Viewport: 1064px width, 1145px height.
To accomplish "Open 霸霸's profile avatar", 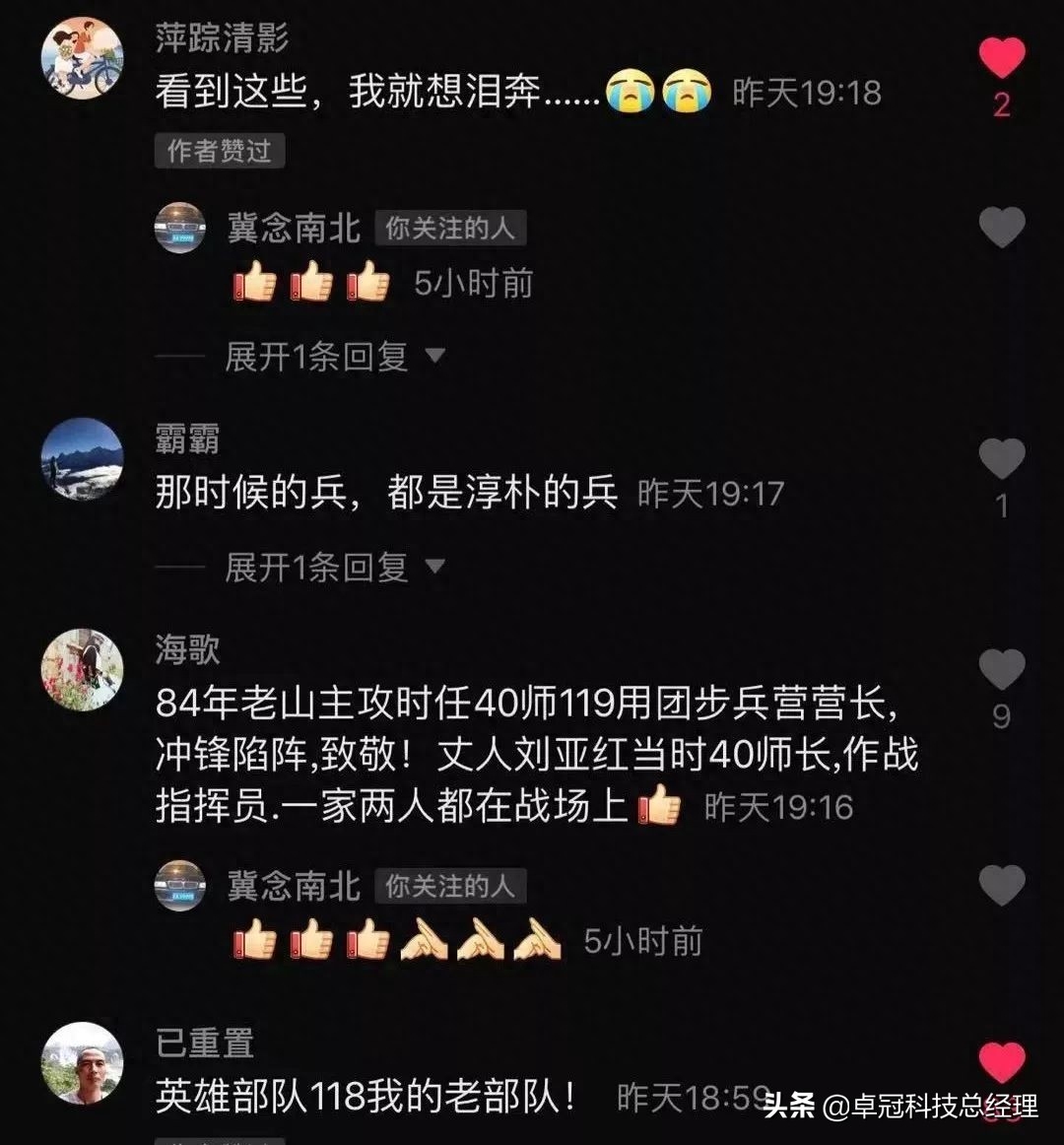I will pyautogui.click(x=82, y=459).
